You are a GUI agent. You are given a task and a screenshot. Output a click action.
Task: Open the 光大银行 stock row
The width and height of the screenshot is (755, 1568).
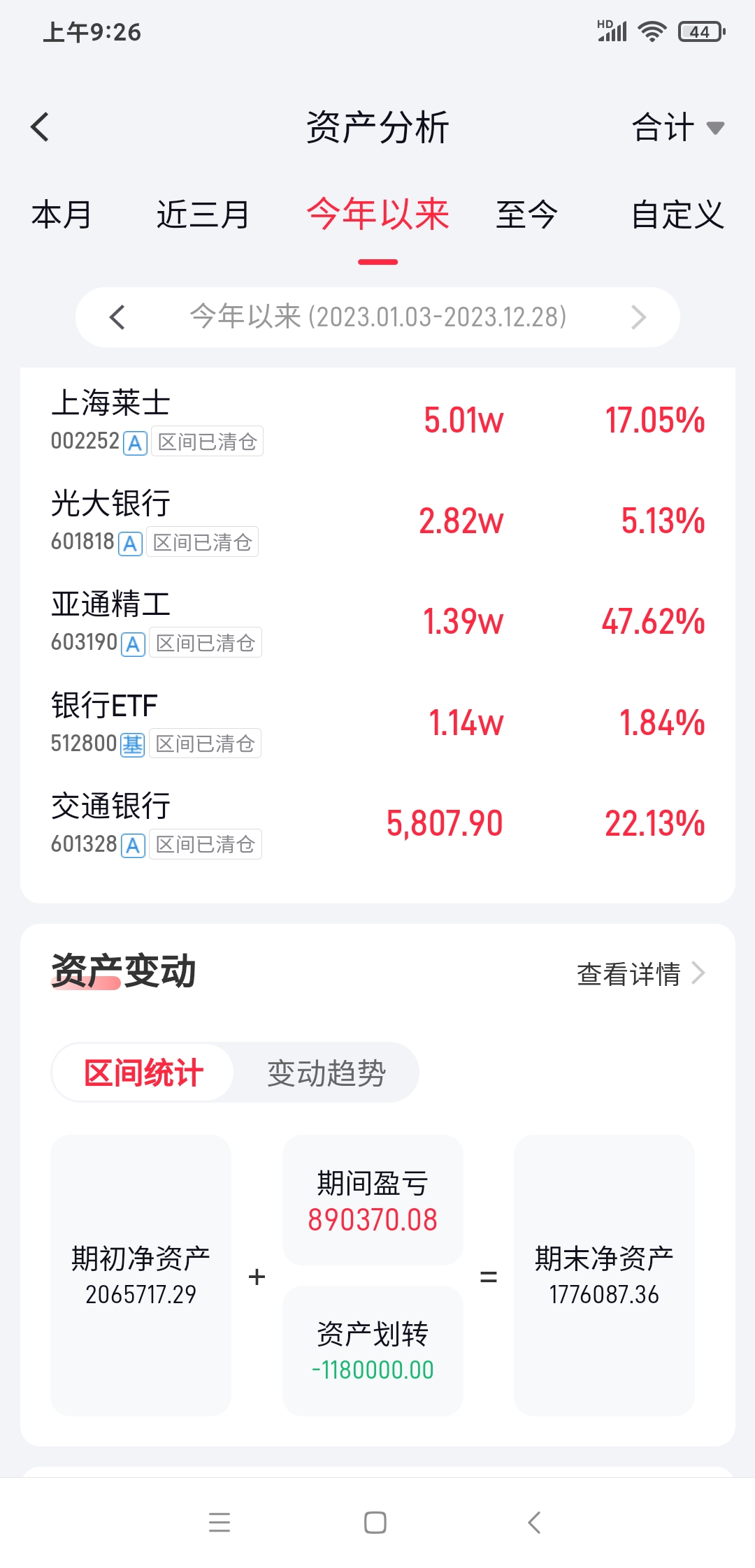(377, 521)
